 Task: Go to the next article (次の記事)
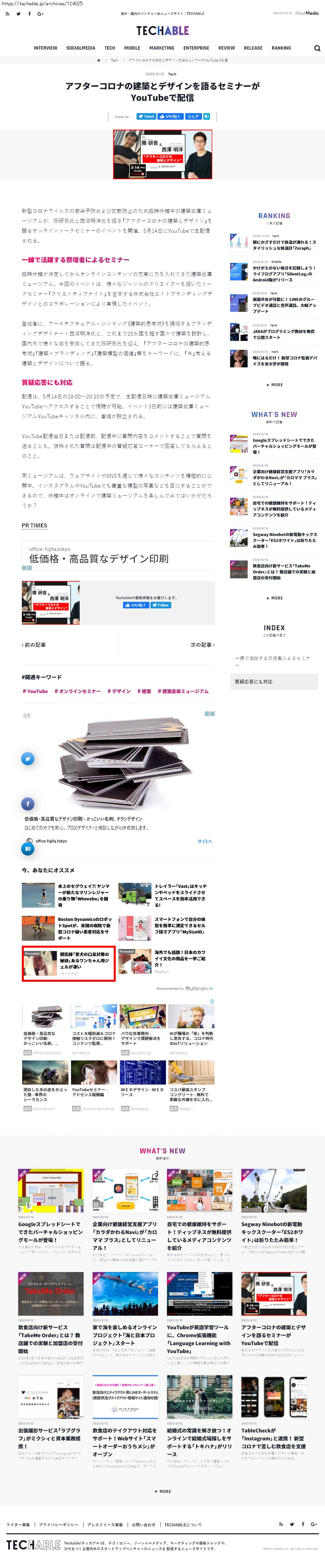point(202,644)
